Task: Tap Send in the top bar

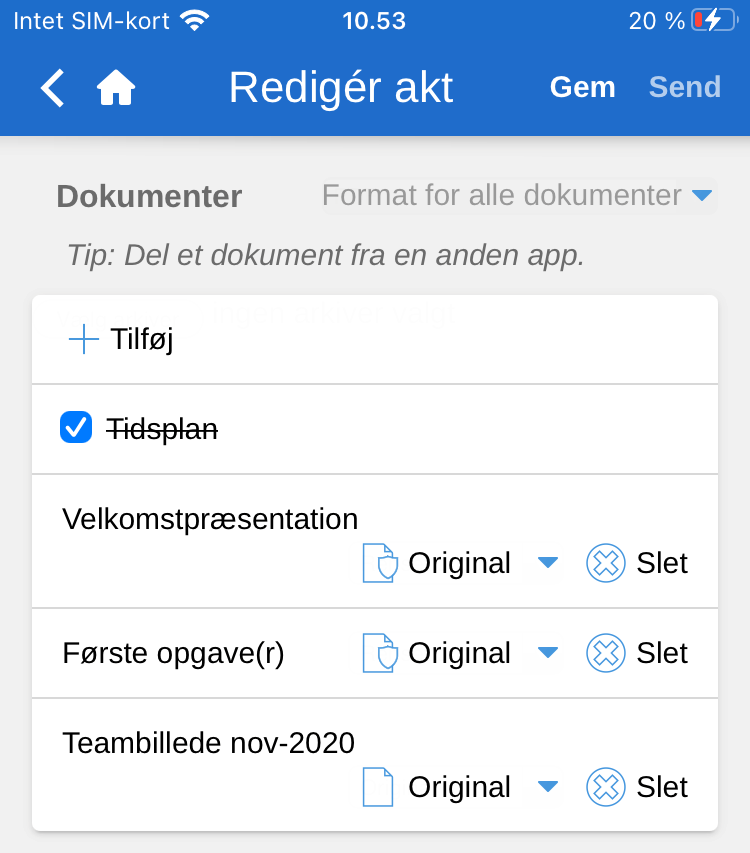Action: point(684,88)
